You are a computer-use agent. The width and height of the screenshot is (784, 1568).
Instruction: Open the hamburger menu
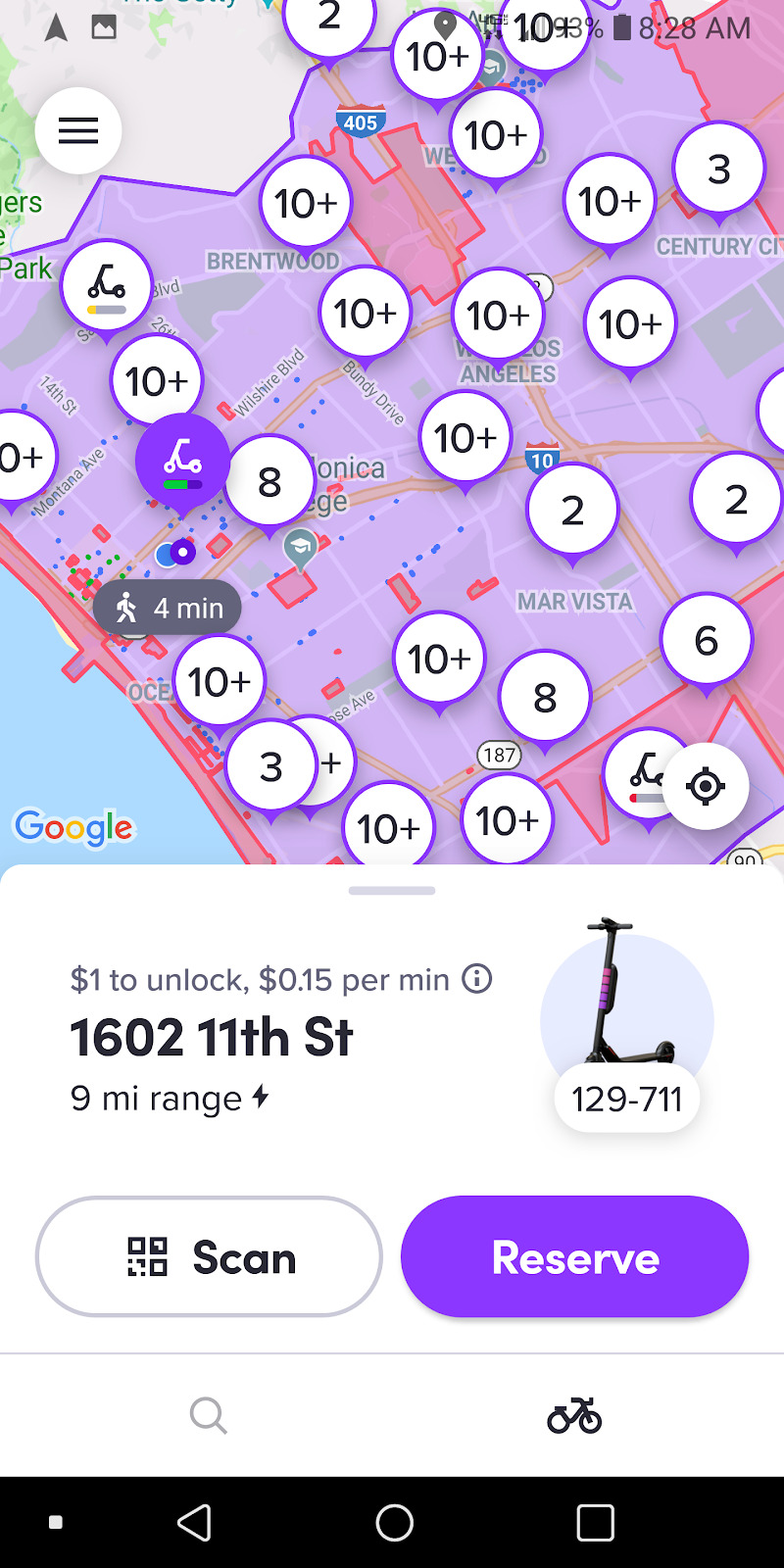point(78,130)
